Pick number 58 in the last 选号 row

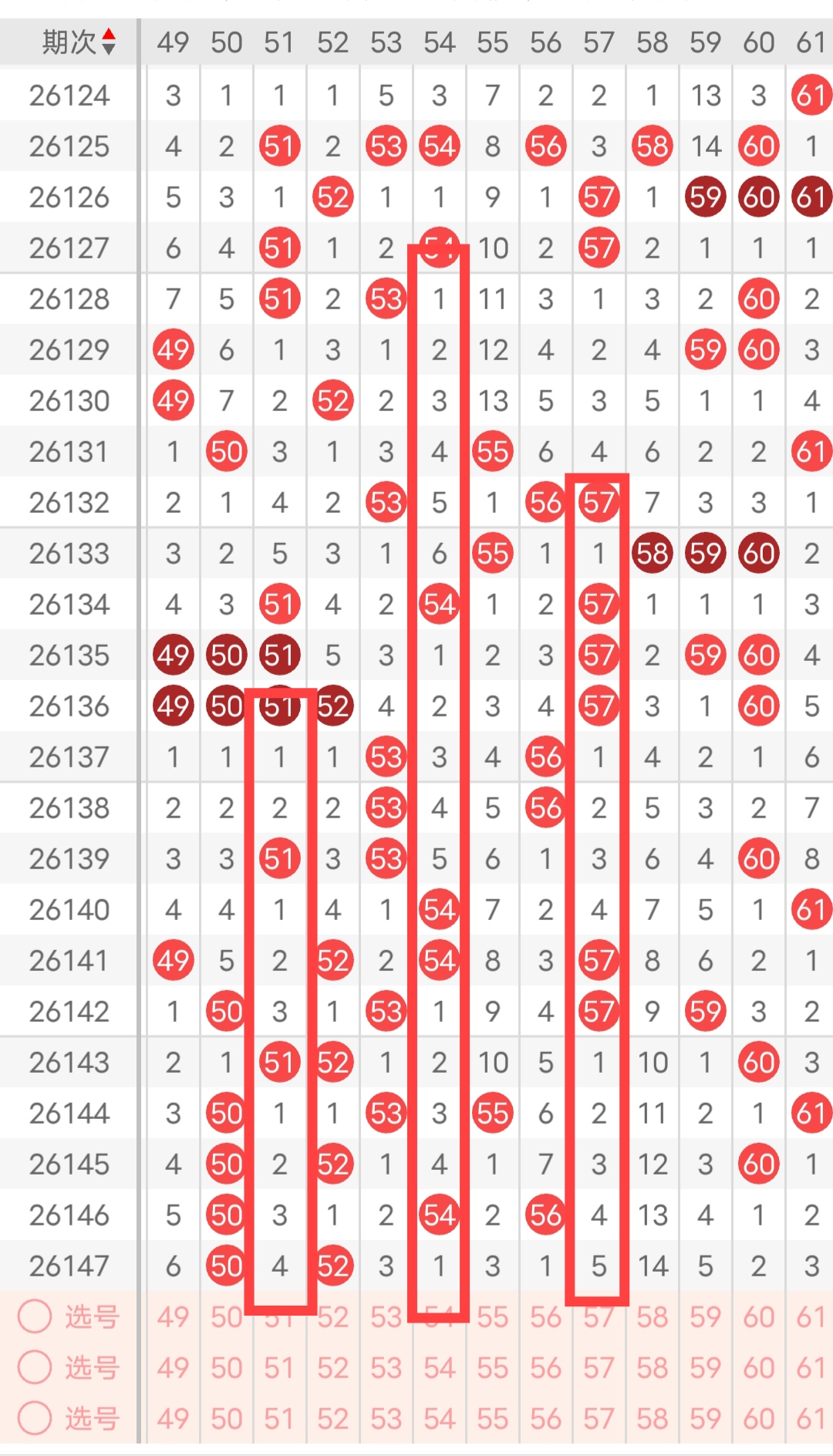652,1418
